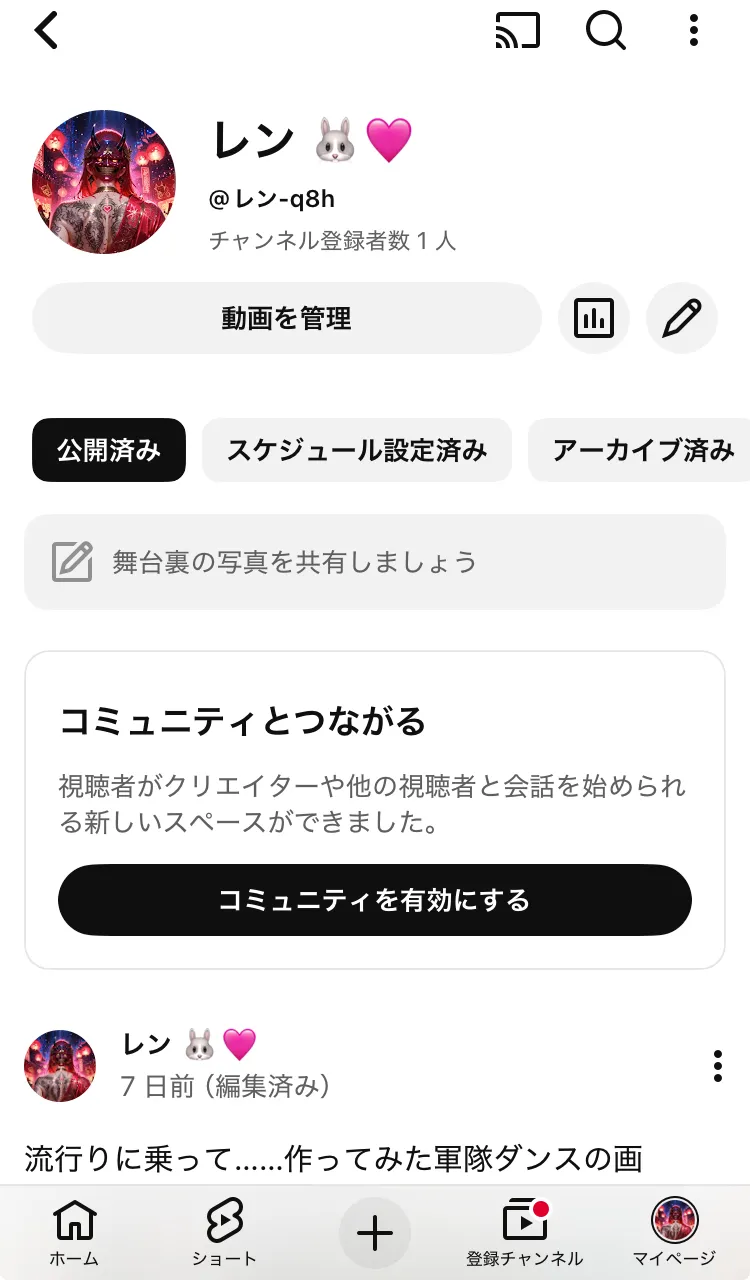The width and height of the screenshot is (750, 1280).
Task: Open search from the top bar
Action: coord(605,31)
